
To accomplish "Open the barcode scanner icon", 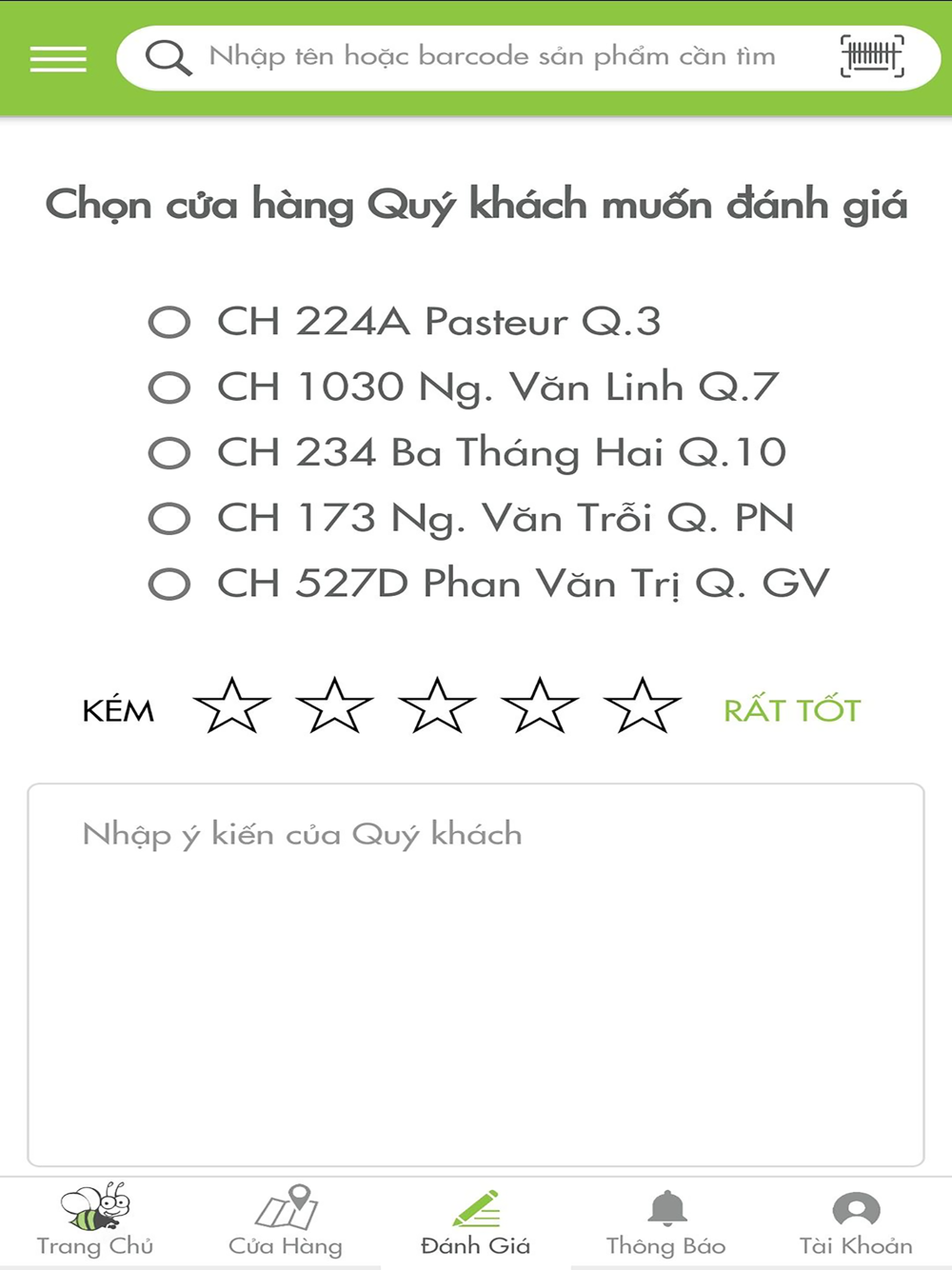I will [x=871, y=56].
